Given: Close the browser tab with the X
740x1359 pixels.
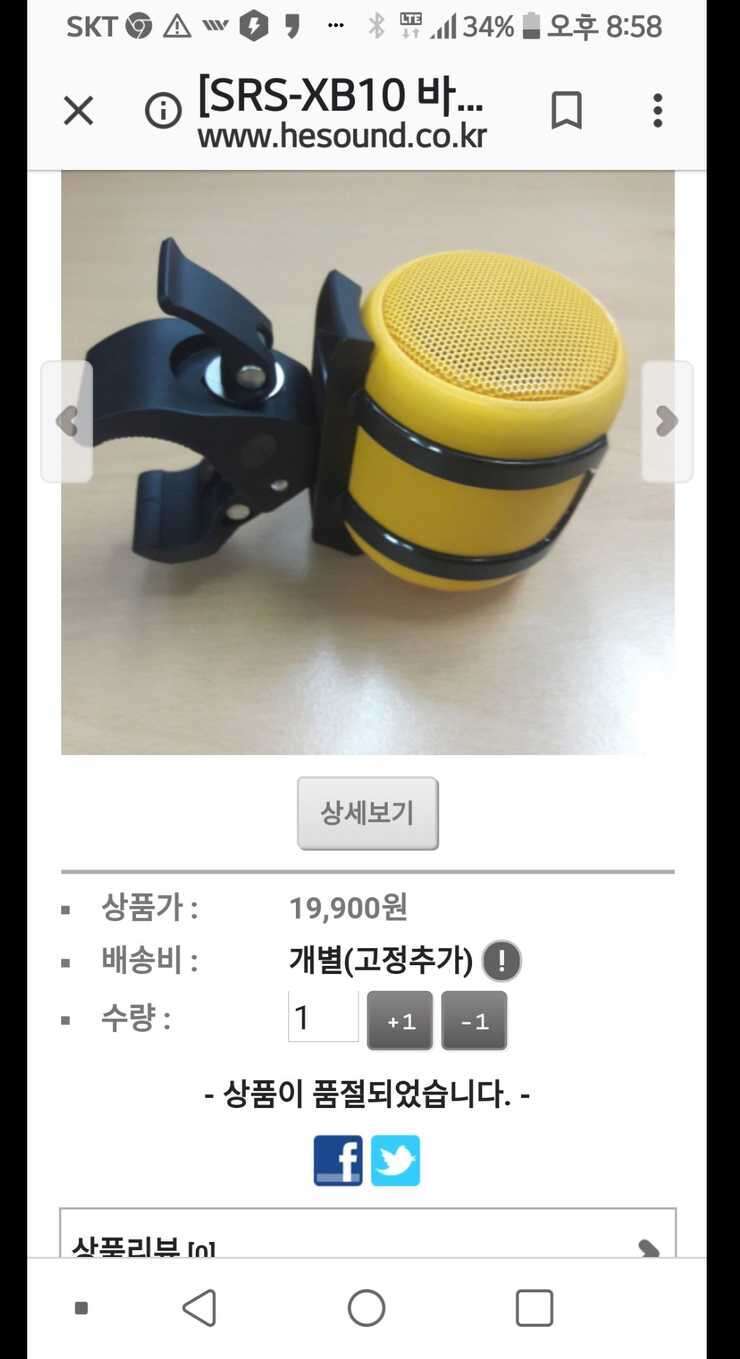Looking at the screenshot, I should 78,111.
